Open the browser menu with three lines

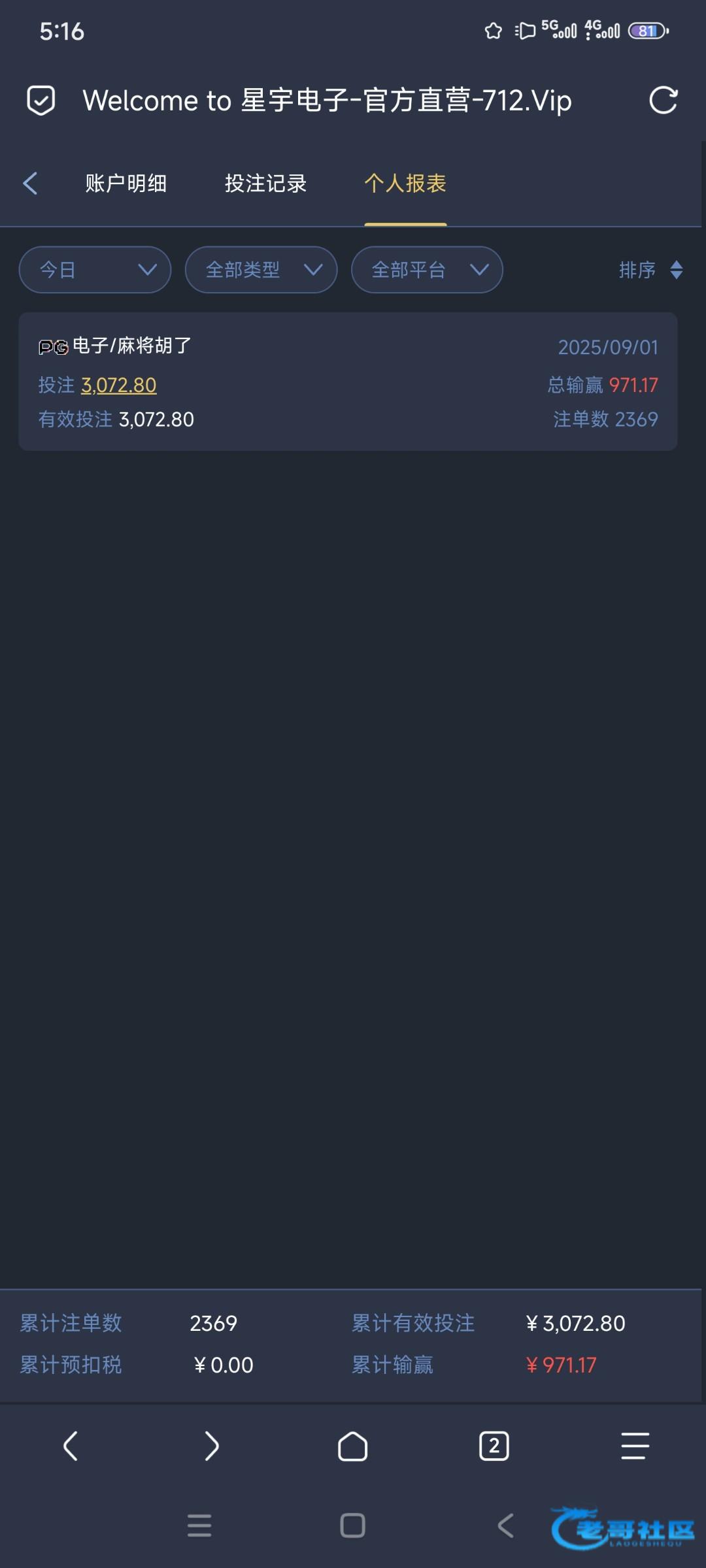[635, 1446]
